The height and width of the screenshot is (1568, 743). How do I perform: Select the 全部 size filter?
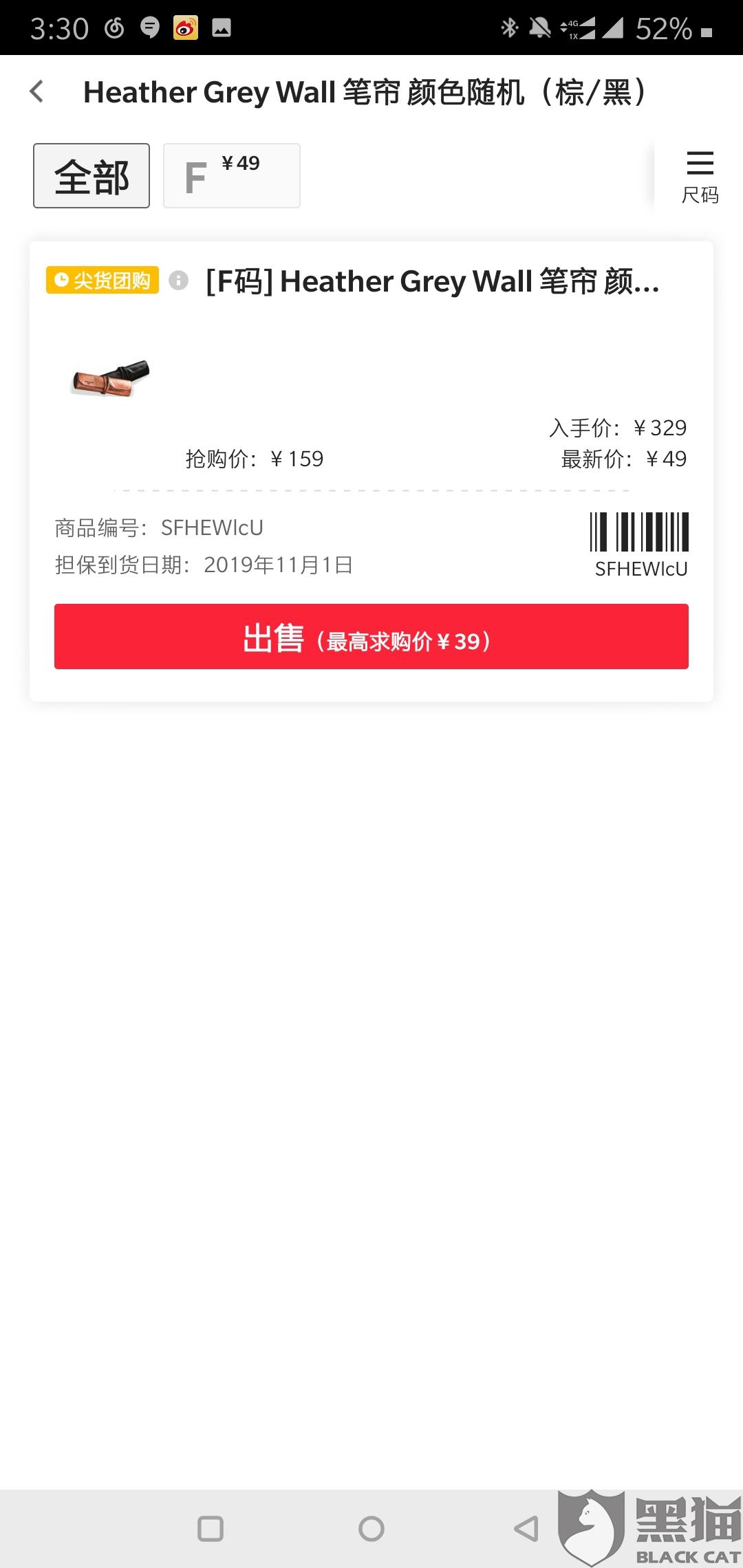(x=91, y=176)
